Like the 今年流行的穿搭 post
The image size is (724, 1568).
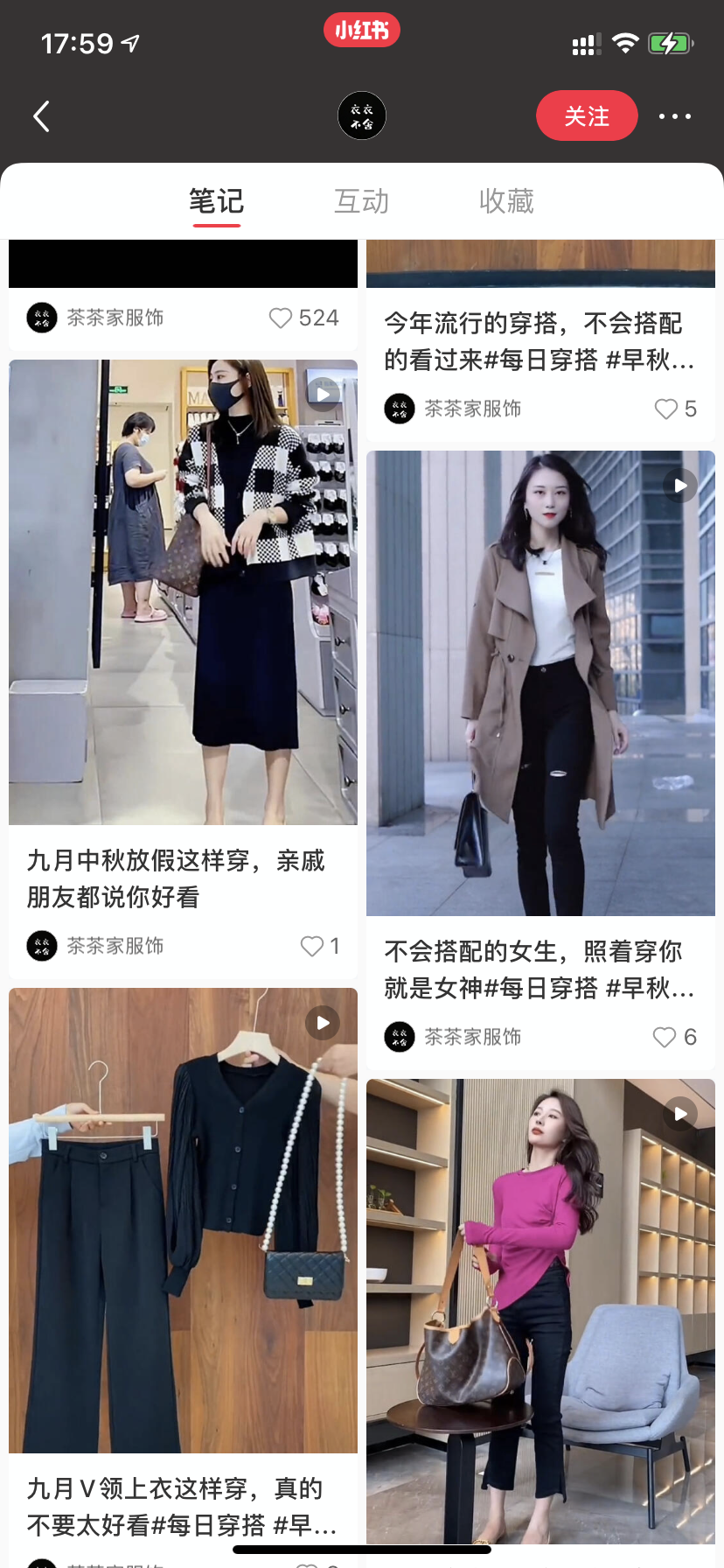click(666, 409)
